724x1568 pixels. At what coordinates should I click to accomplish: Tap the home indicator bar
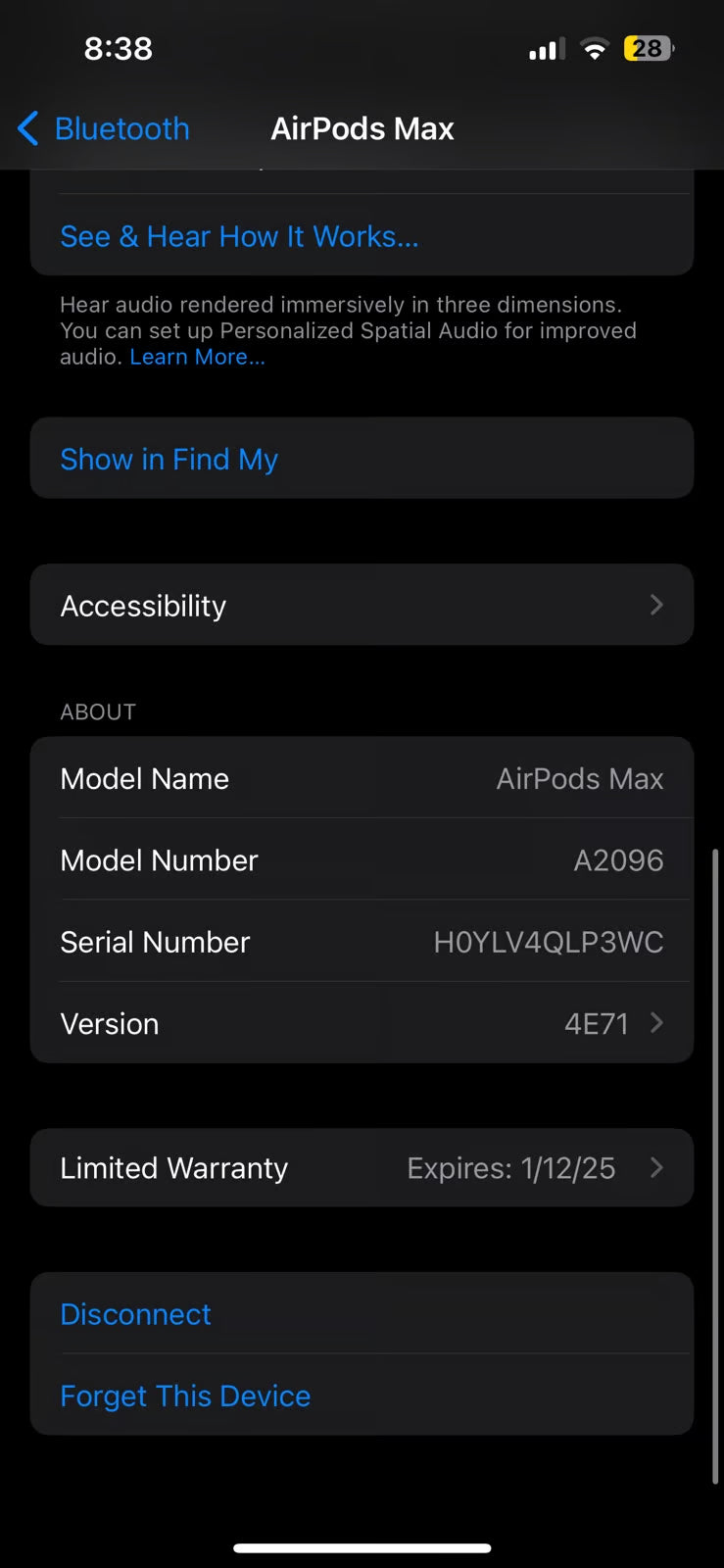362,1548
